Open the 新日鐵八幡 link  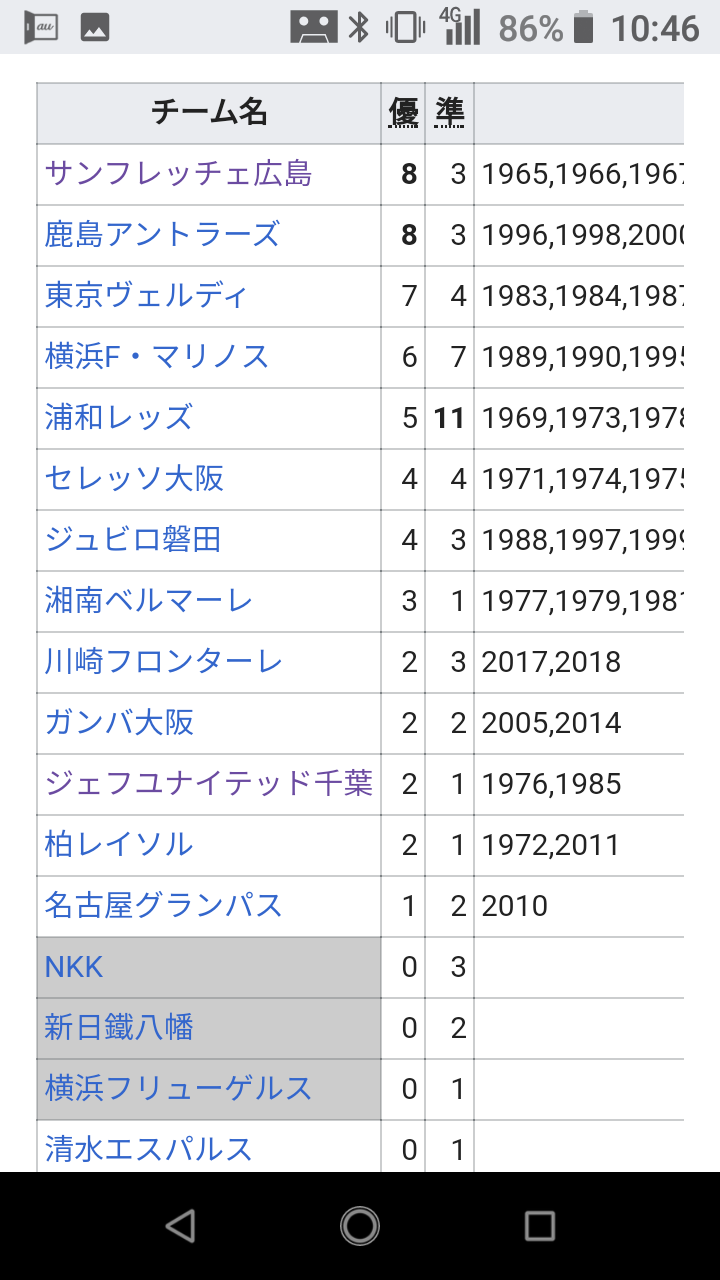pos(119,1028)
